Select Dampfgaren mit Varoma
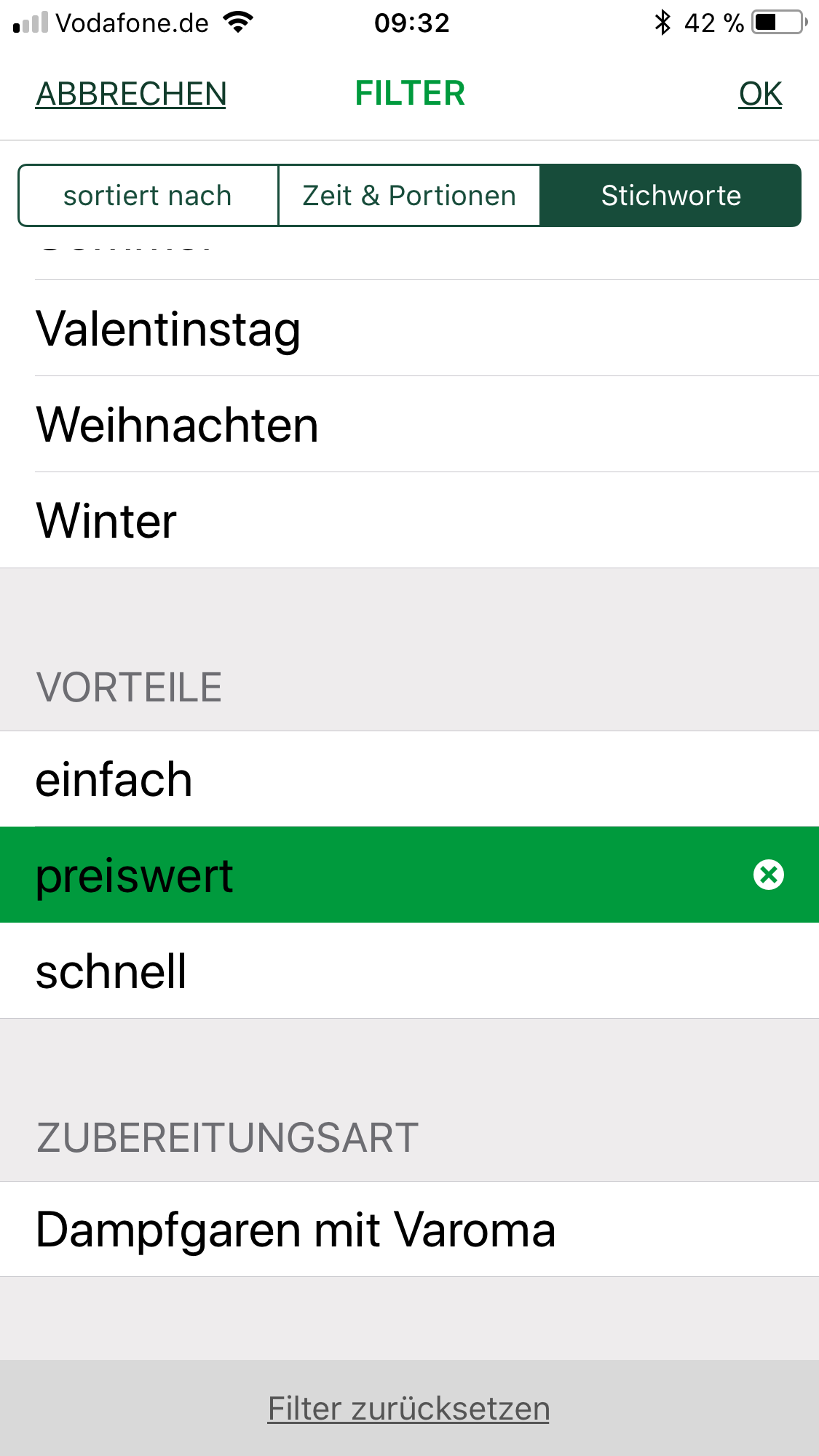Viewport: 819px width, 1456px height. pos(409,1229)
